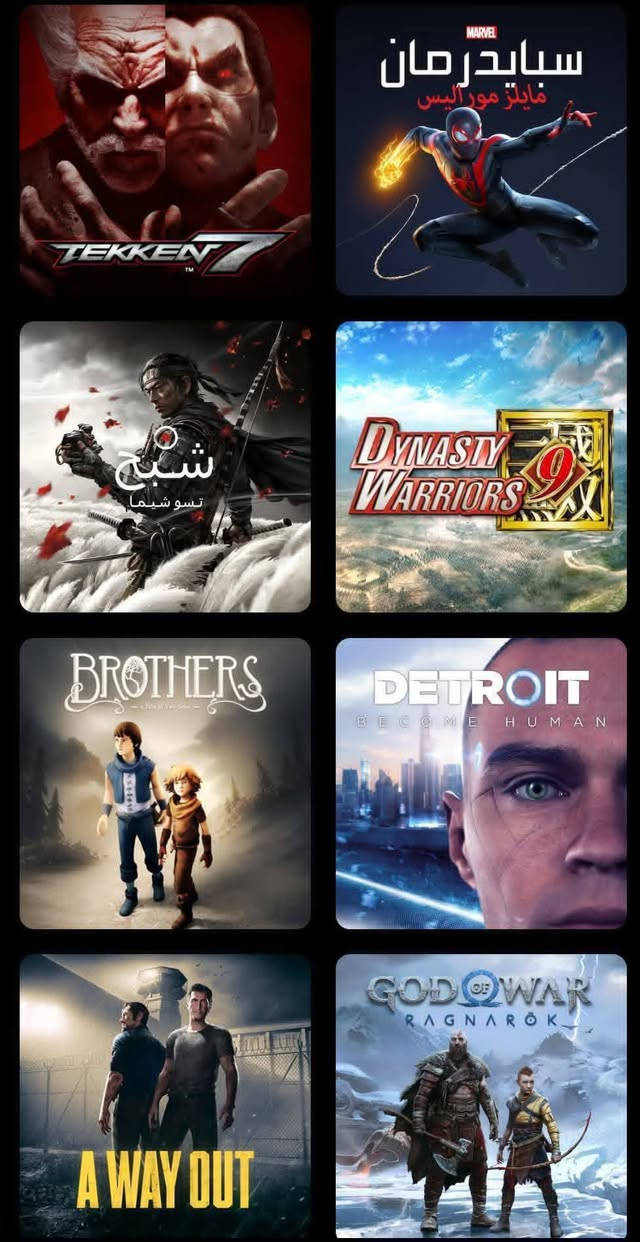Open the Brothers game tile
This screenshot has width=640, height=1242.
[165, 783]
